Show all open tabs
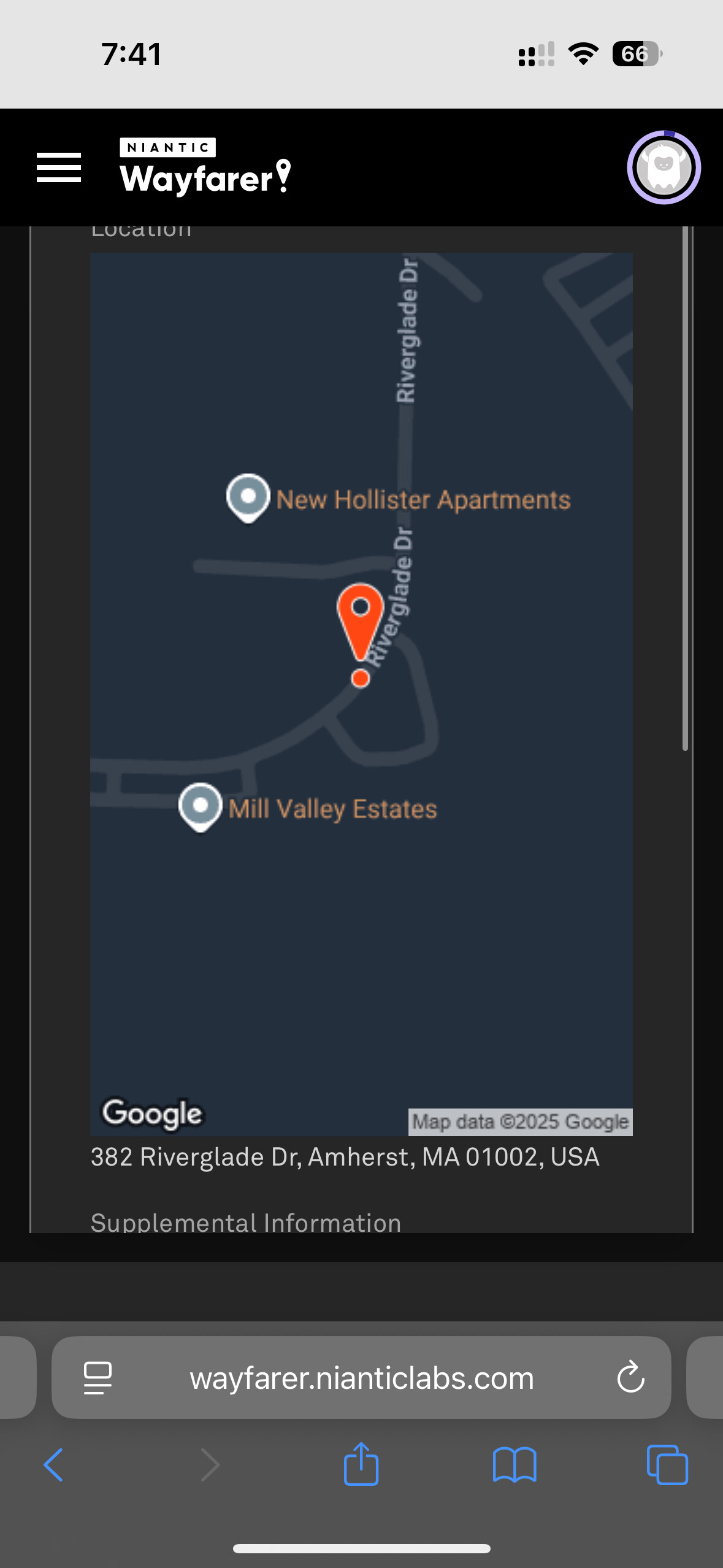This screenshot has width=723, height=1568. [x=667, y=1465]
